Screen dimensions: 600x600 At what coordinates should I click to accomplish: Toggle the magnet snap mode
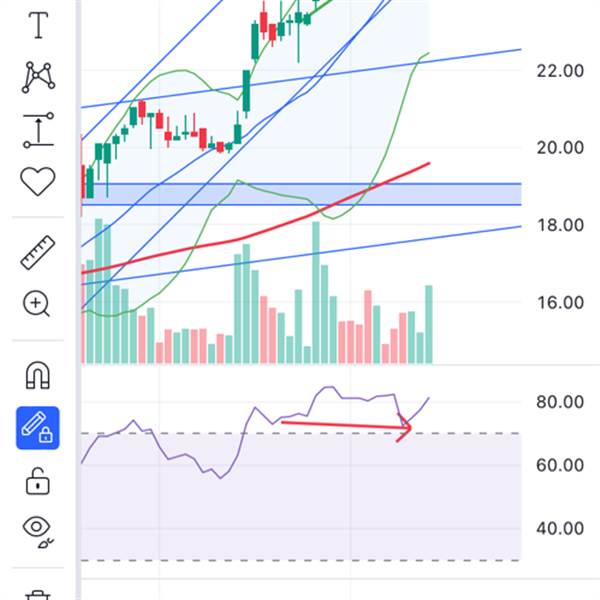click(38, 375)
